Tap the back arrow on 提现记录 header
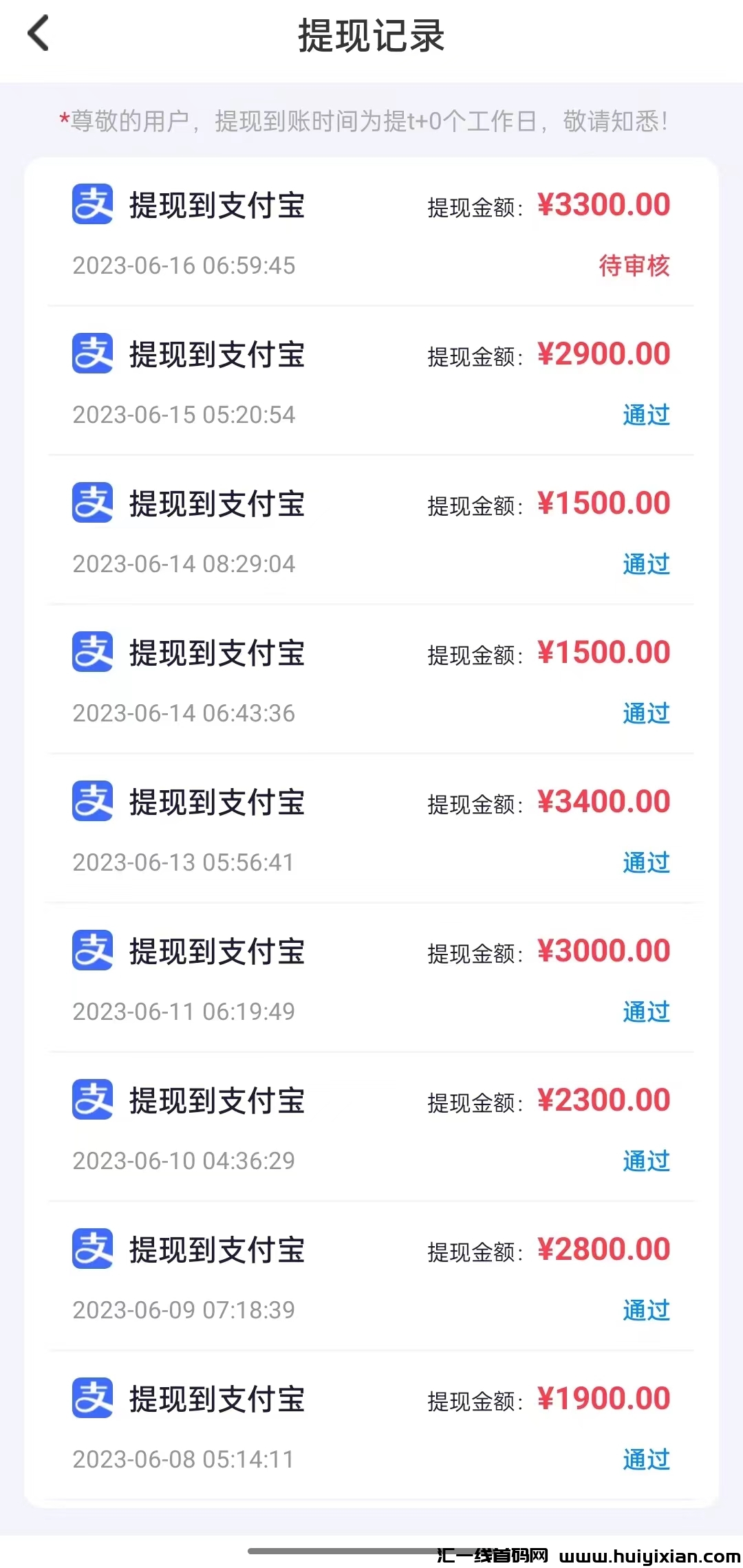This screenshot has height=1568, width=743. tap(39, 34)
